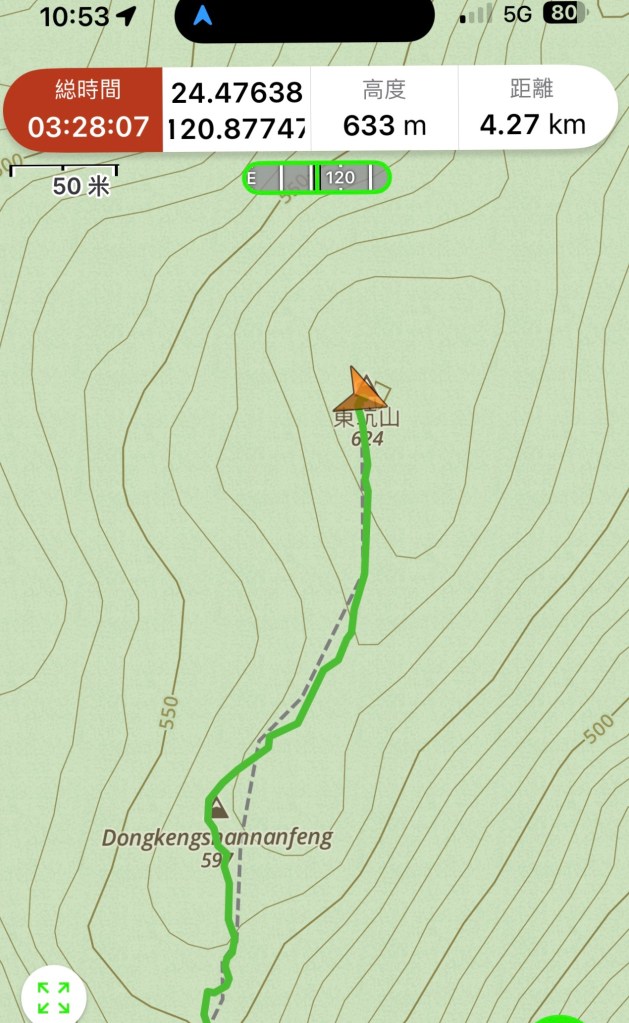This screenshot has width=629, height=1023.
Task: Select the Dongkengshannanfeng peak marker
Action: coord(218,809)
